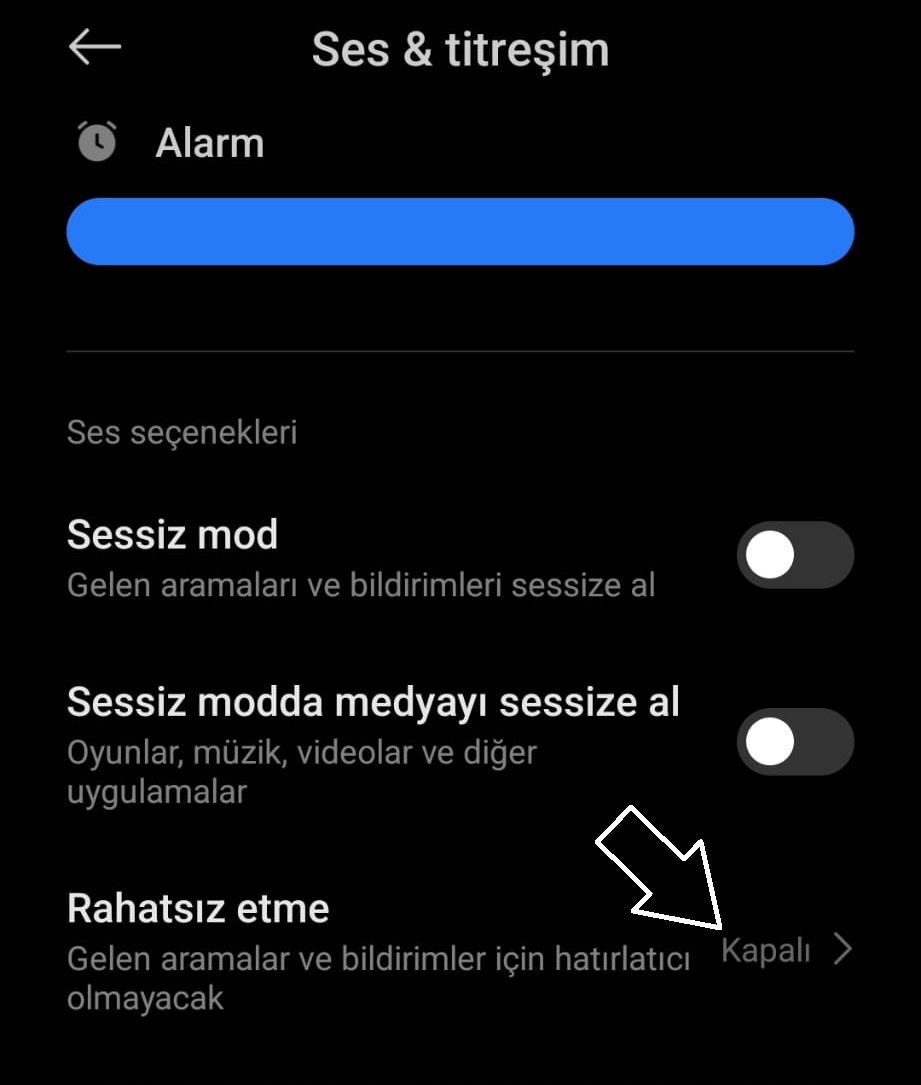Adjust the blue alarm volume slider
The height and width of the screenshot is (1085, 921).
tap(460, 231)
